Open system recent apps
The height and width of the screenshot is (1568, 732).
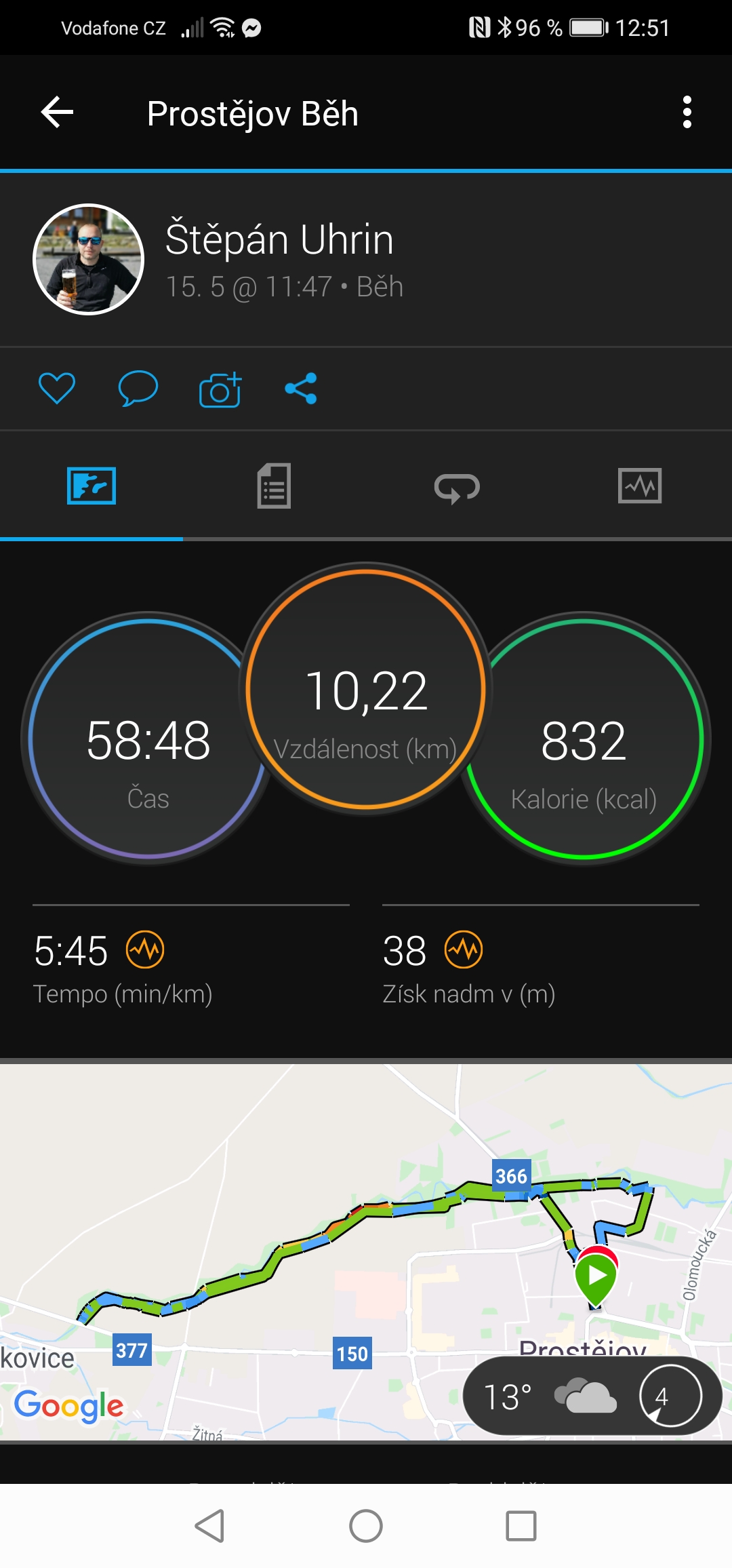coord(521,1526)
